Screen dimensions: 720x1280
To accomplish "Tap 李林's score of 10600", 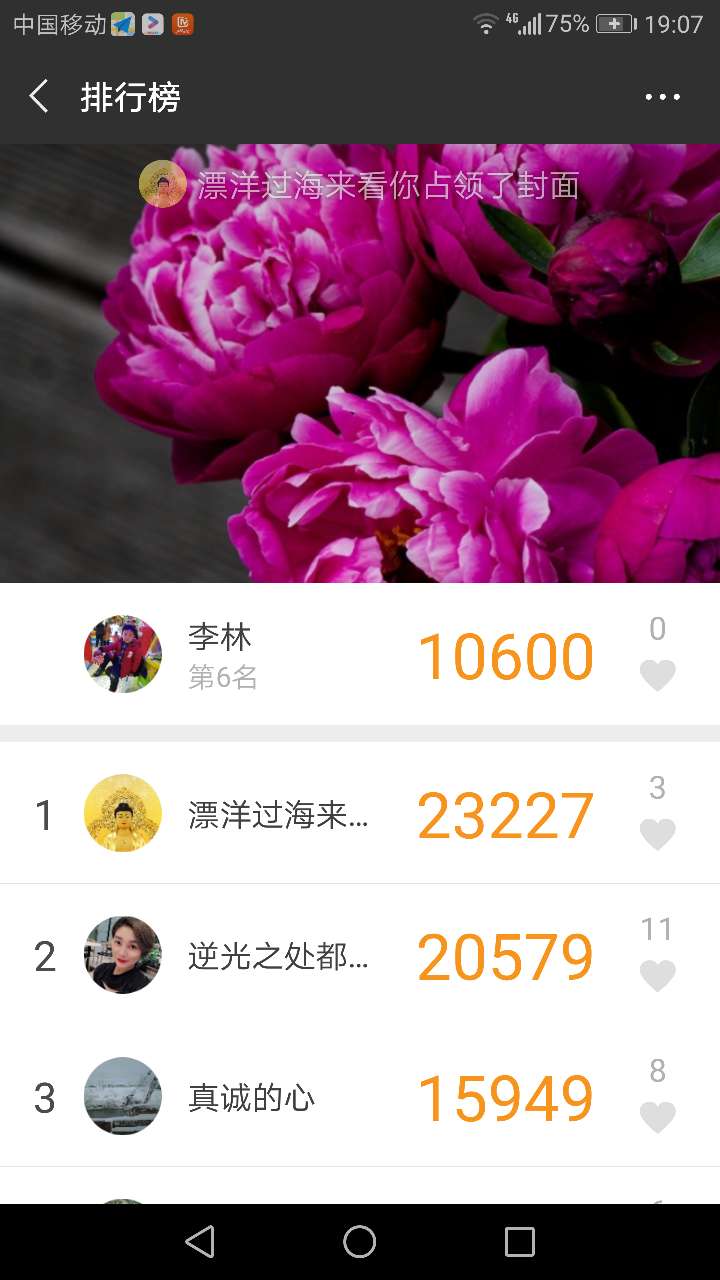I will 505,655.
